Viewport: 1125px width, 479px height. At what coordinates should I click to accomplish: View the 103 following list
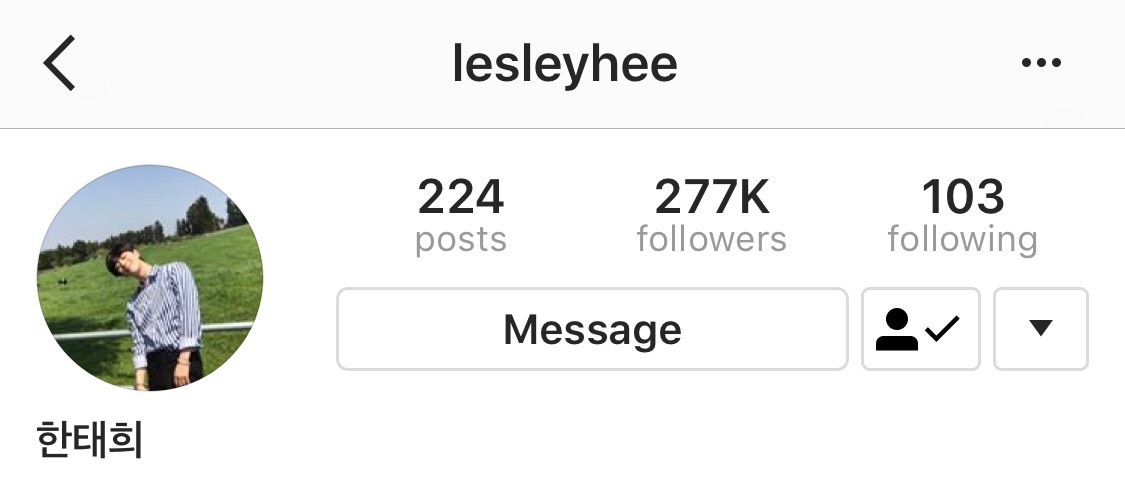click(961, 215)
